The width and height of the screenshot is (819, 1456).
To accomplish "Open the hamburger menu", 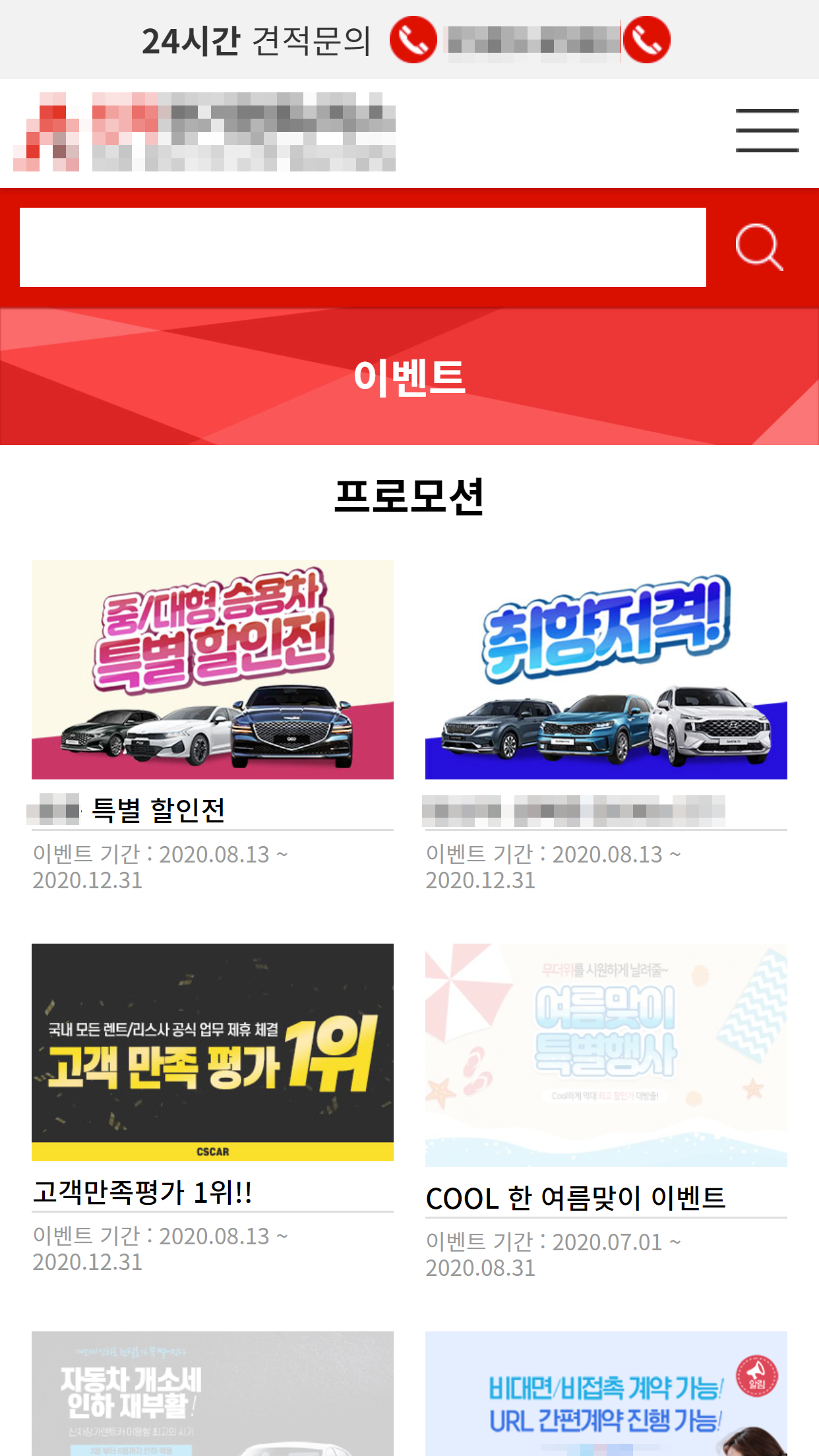I will 767,131.
